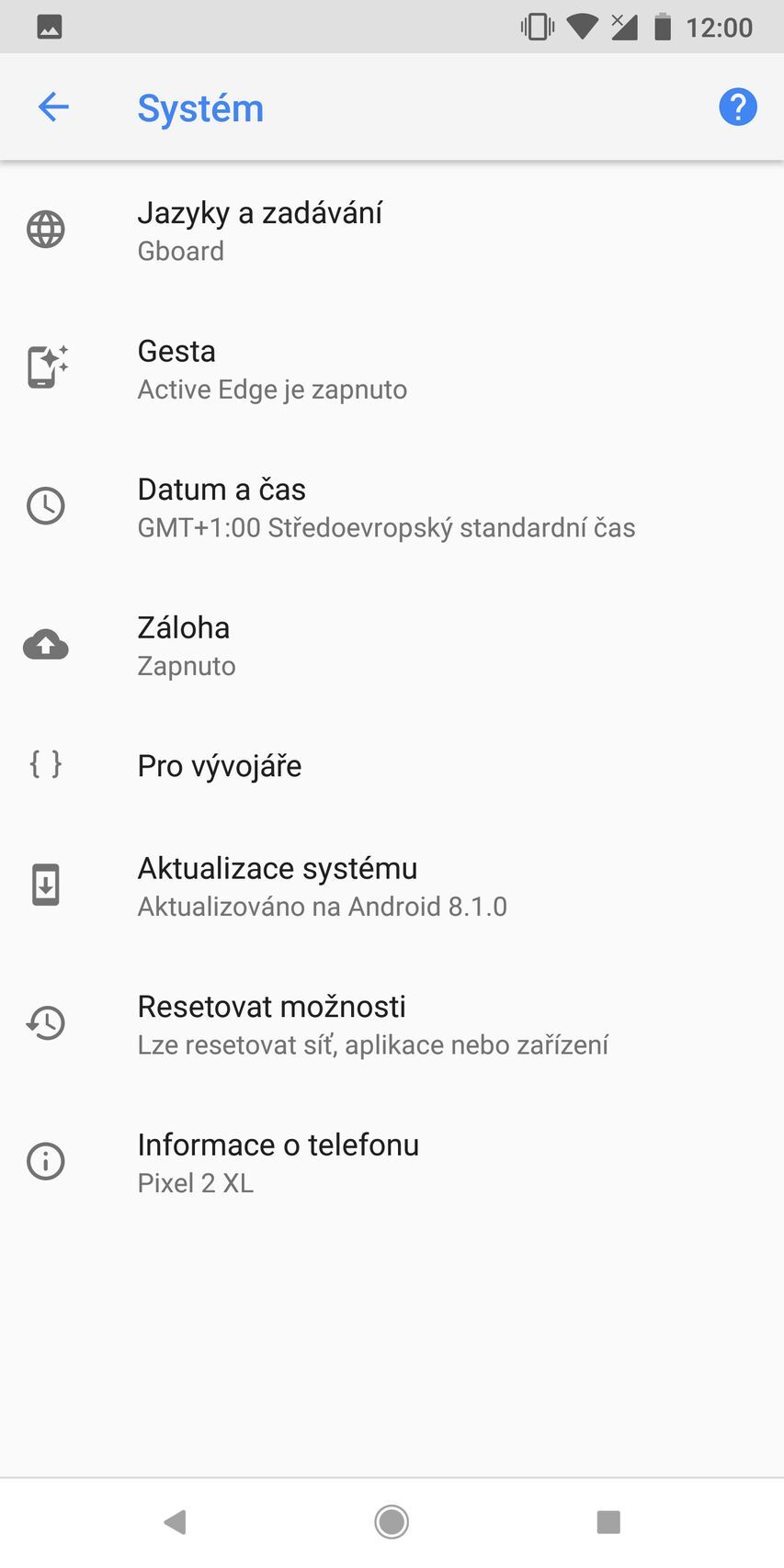Tap the info icon beside Informace o telefonu
Image resolution: width=784 pixels, height=1568 pixels.
tap(45, 1161)
